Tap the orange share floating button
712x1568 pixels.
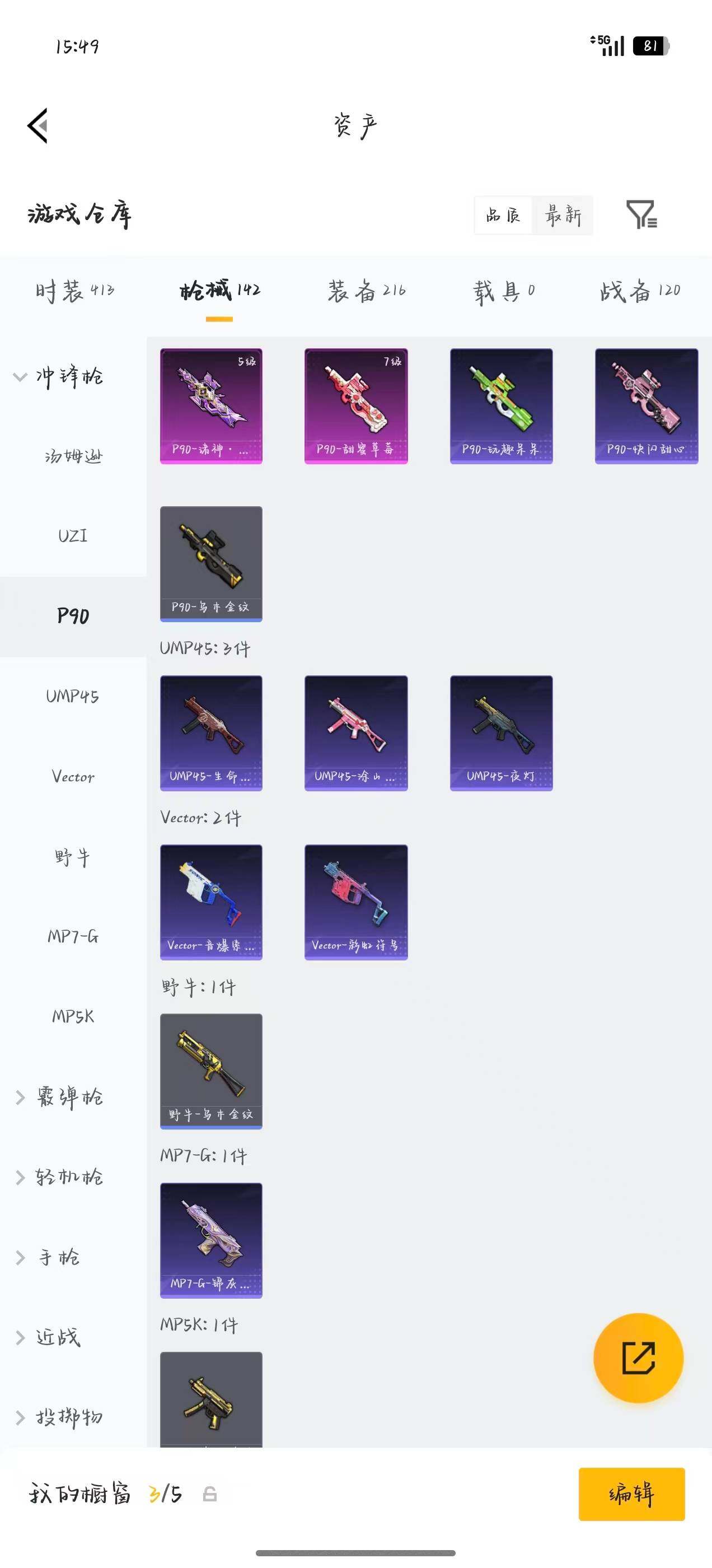tap(638, 1358)
